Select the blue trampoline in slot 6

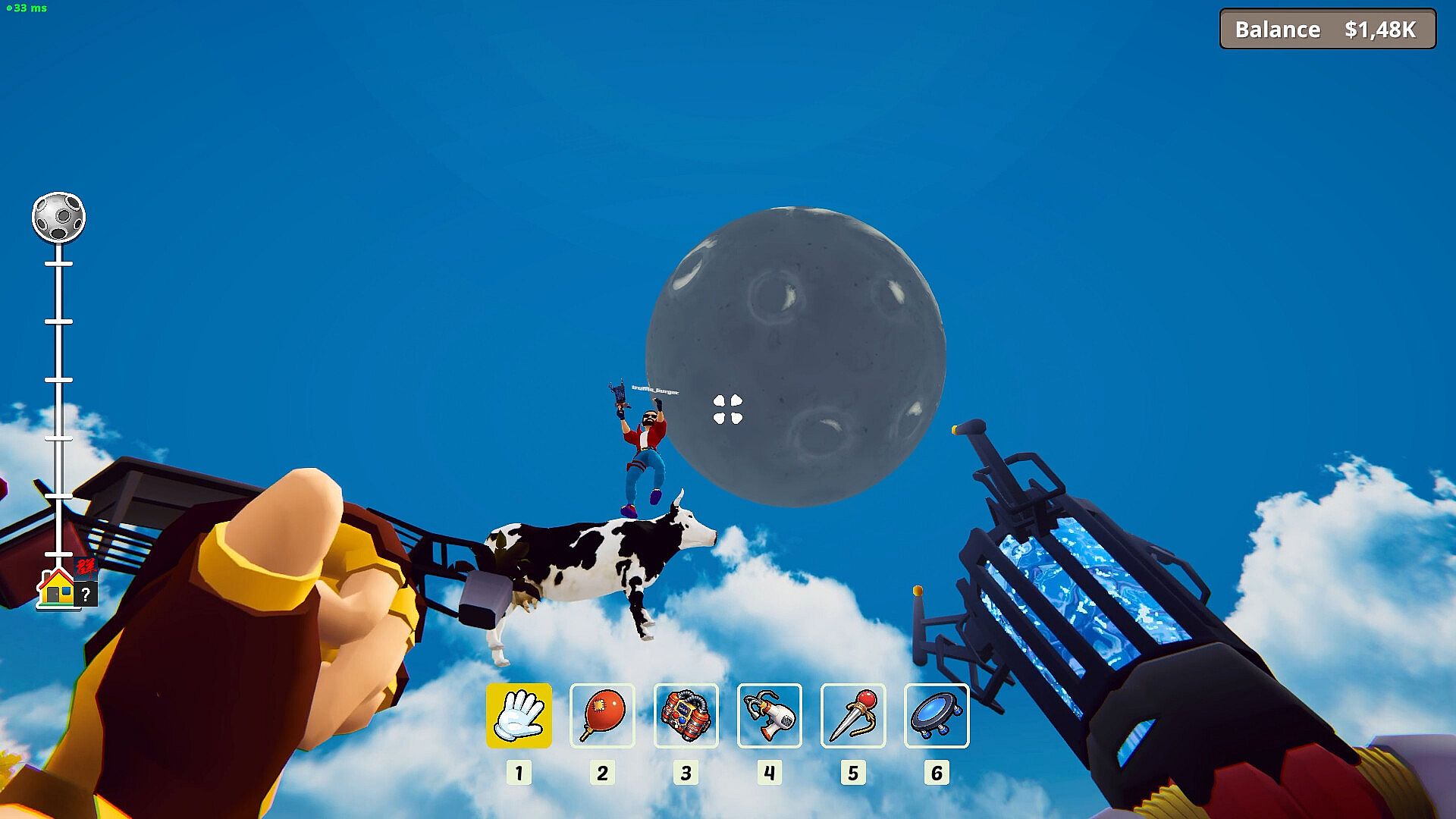point(936,716)
